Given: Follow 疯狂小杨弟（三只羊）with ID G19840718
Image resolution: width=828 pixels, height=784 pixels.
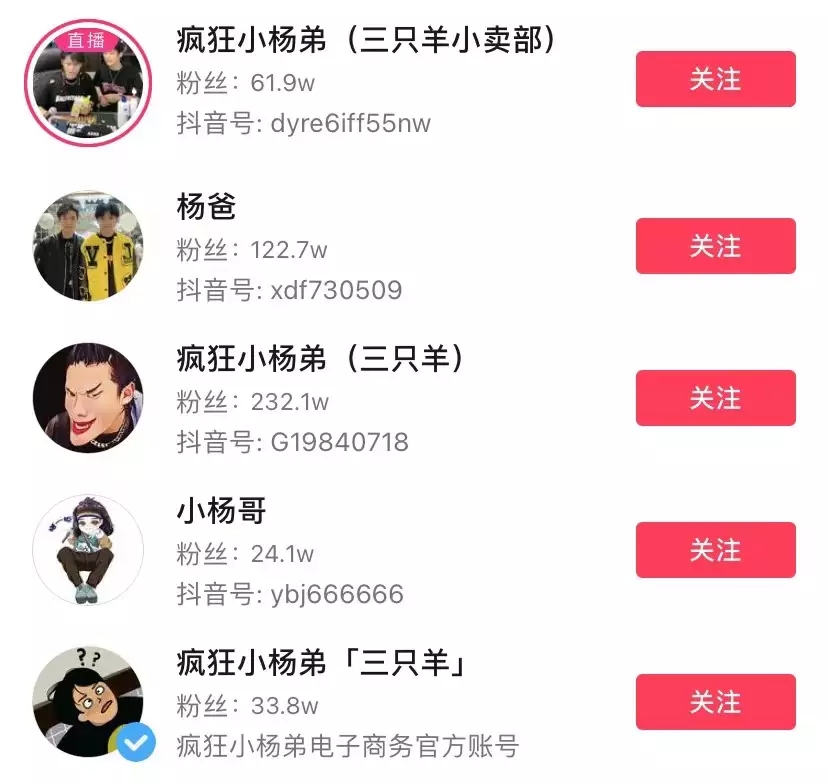Looking at the screenshot, I should click(715, 398).
